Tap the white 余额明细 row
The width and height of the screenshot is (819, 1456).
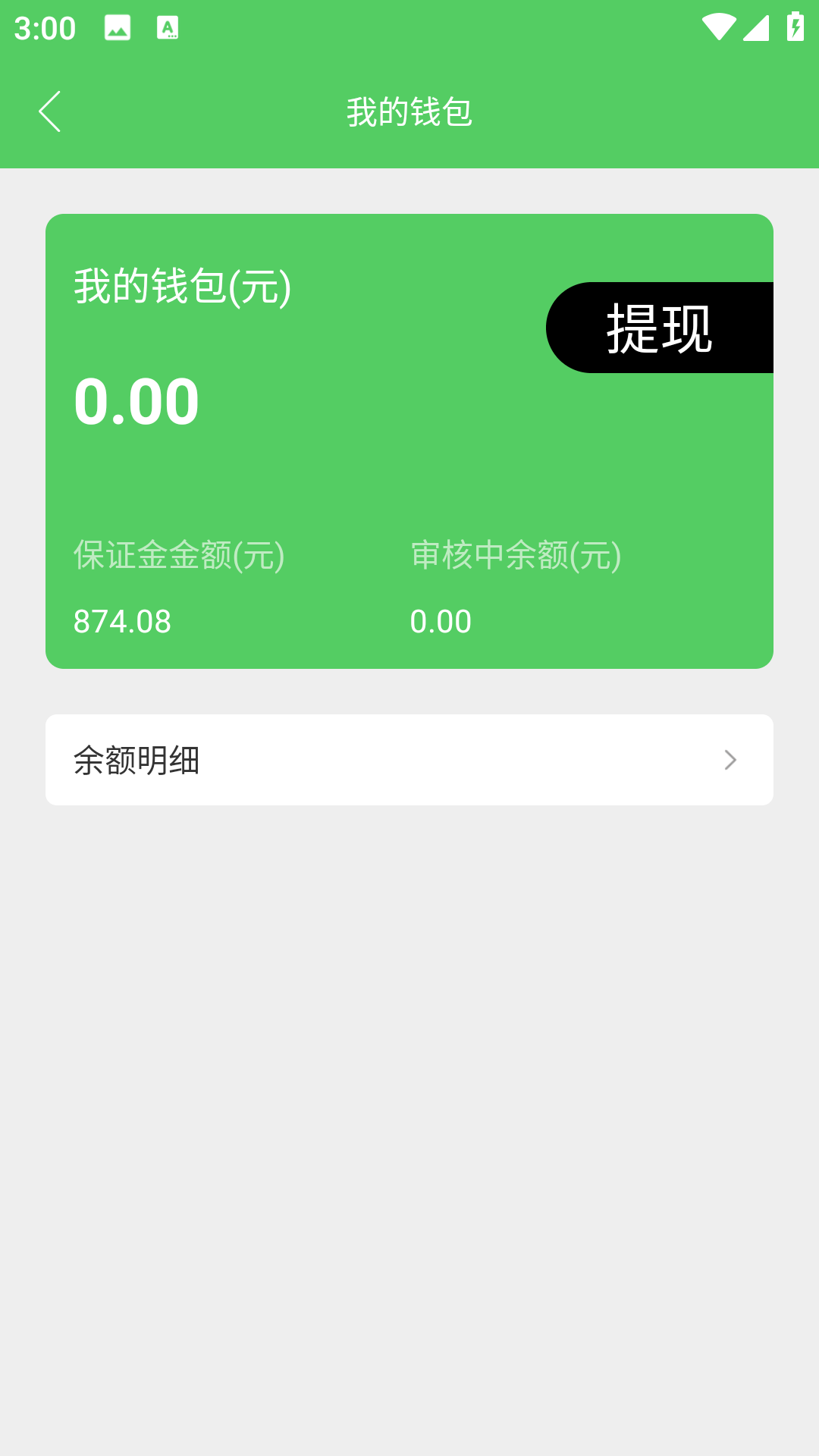409,759
